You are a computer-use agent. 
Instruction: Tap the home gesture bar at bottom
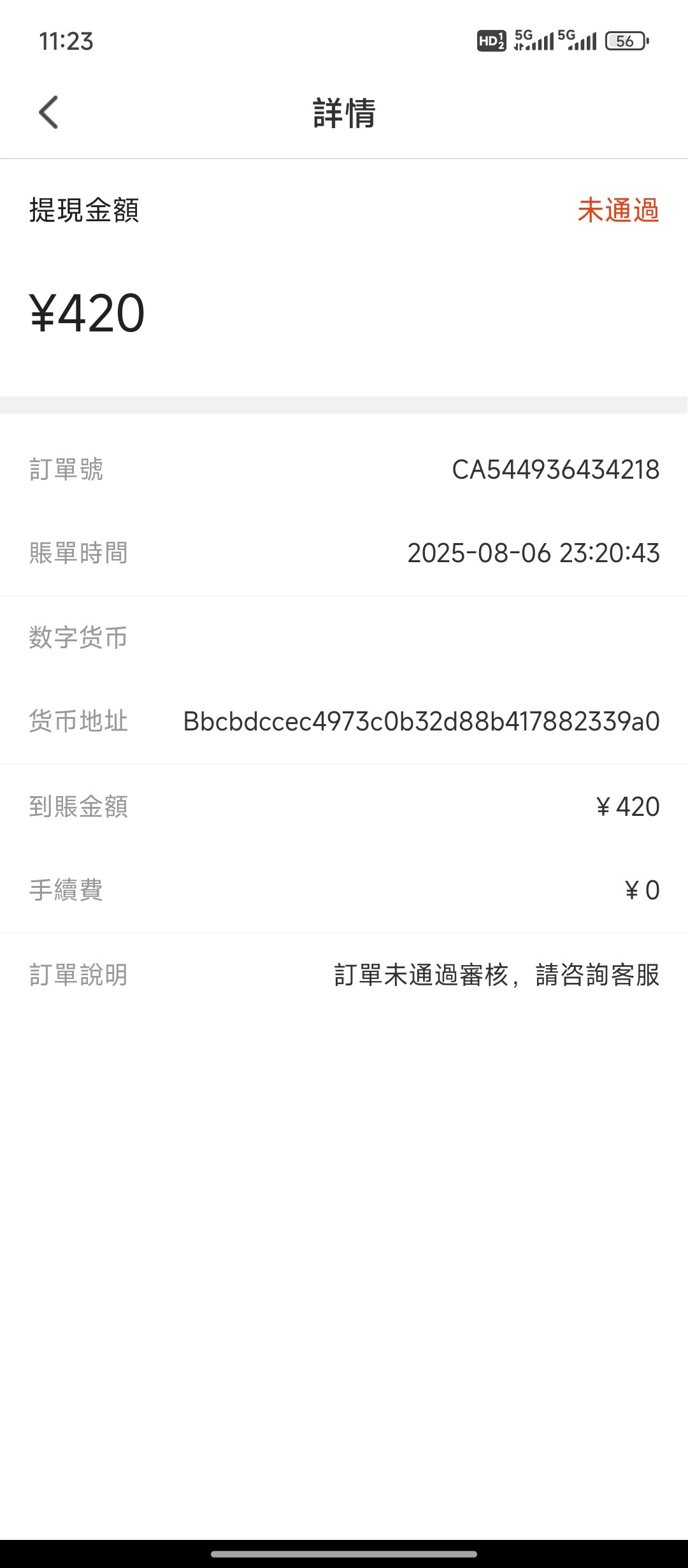(x=344, y=1553)
